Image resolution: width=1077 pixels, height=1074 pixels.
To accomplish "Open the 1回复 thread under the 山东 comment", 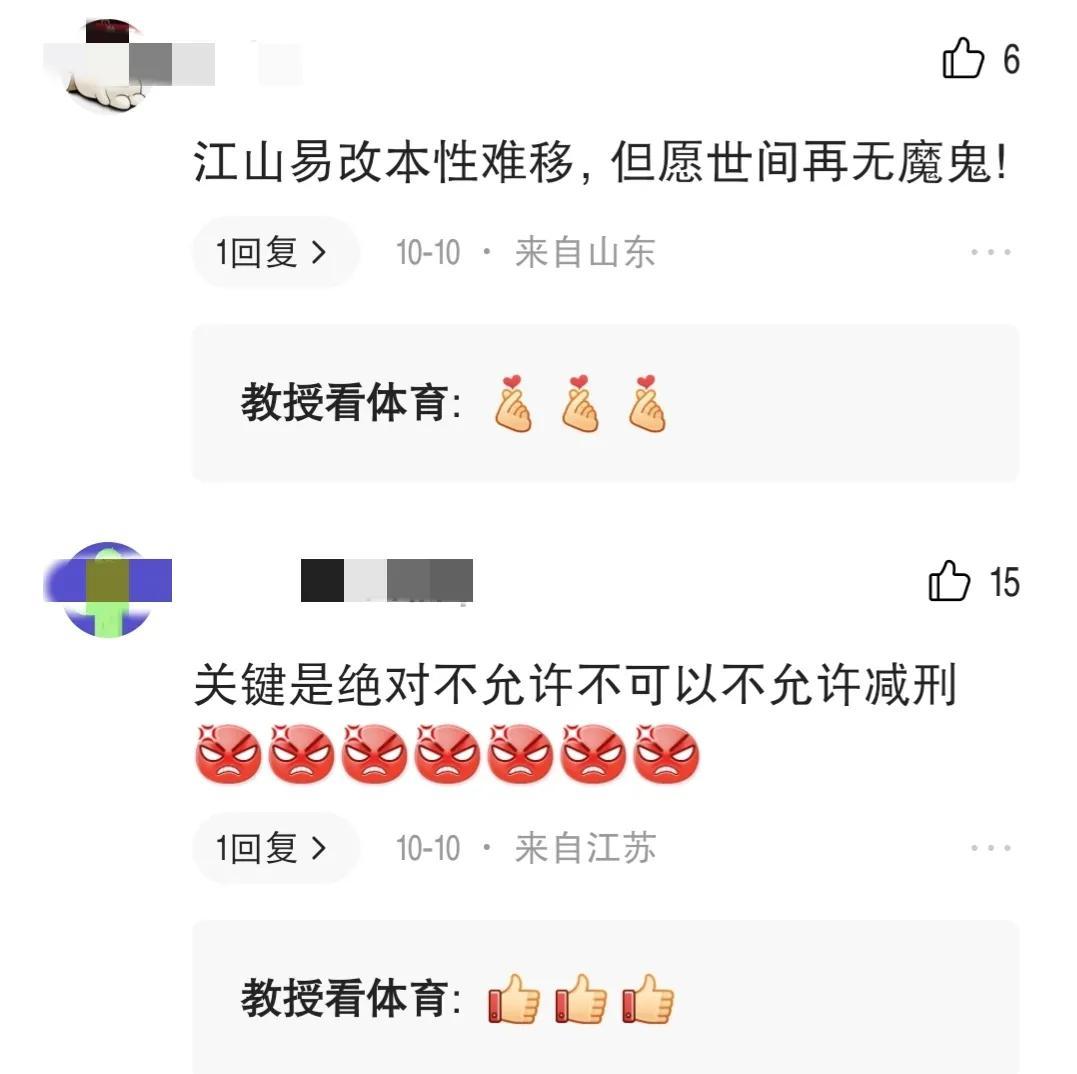I will [x=274, y=252].
